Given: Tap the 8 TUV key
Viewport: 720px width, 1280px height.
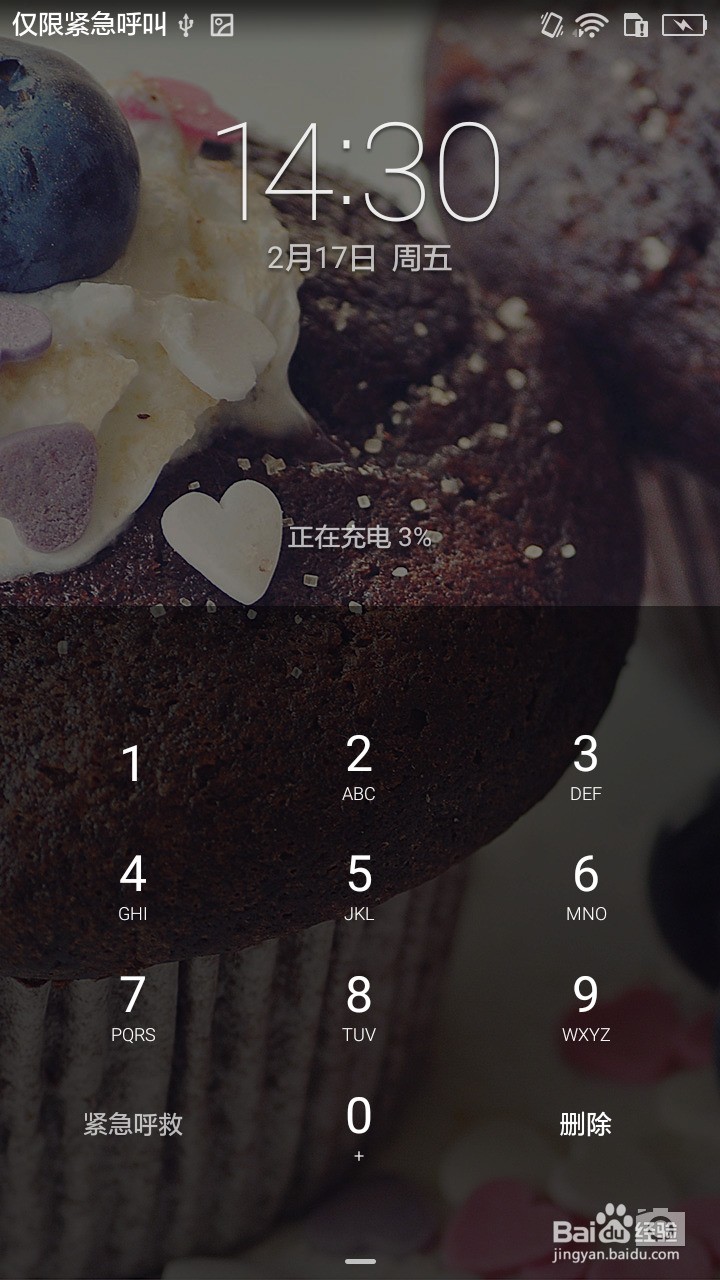Looking at the screenshot, I should point(359,1005).
